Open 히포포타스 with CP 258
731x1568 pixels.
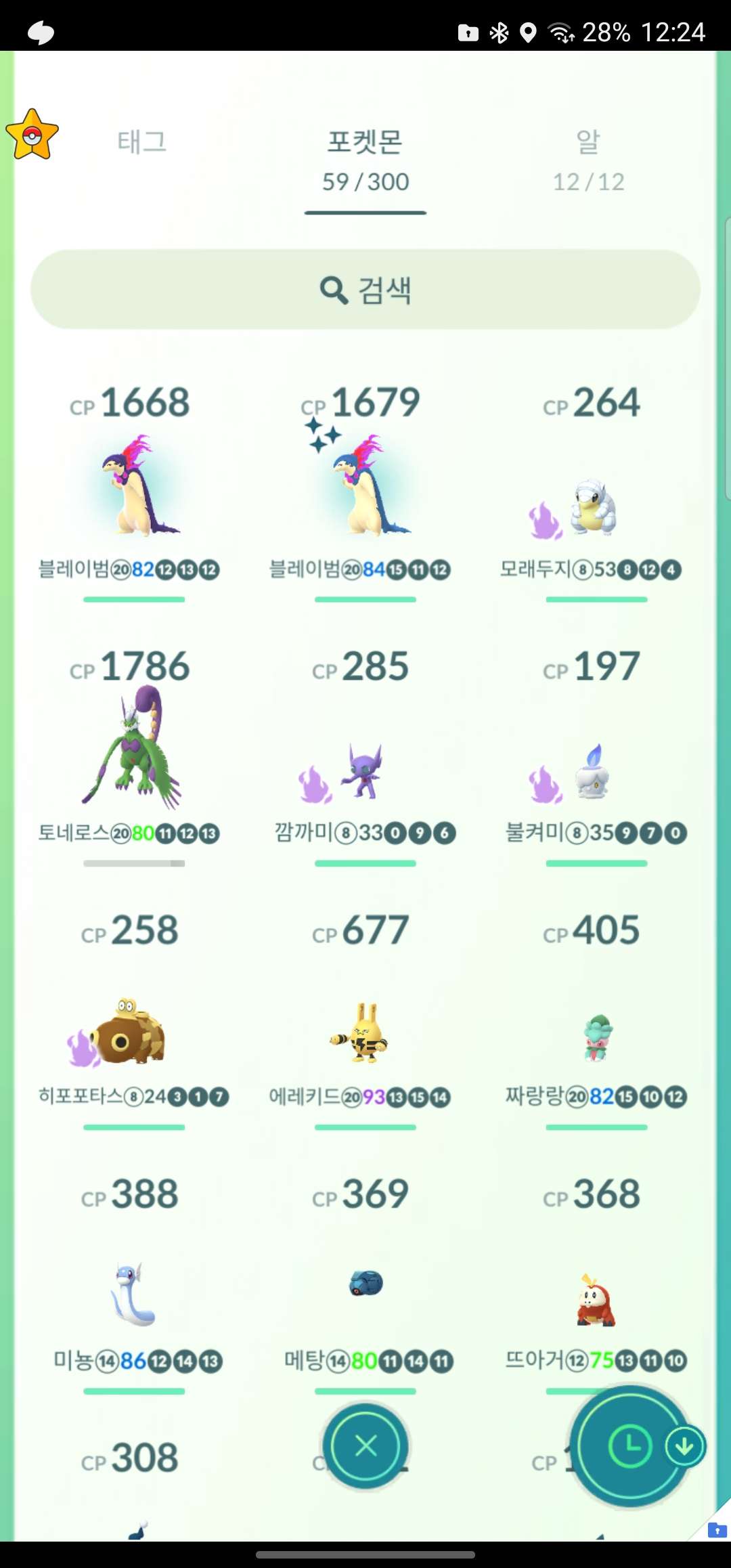(129, 1032)
